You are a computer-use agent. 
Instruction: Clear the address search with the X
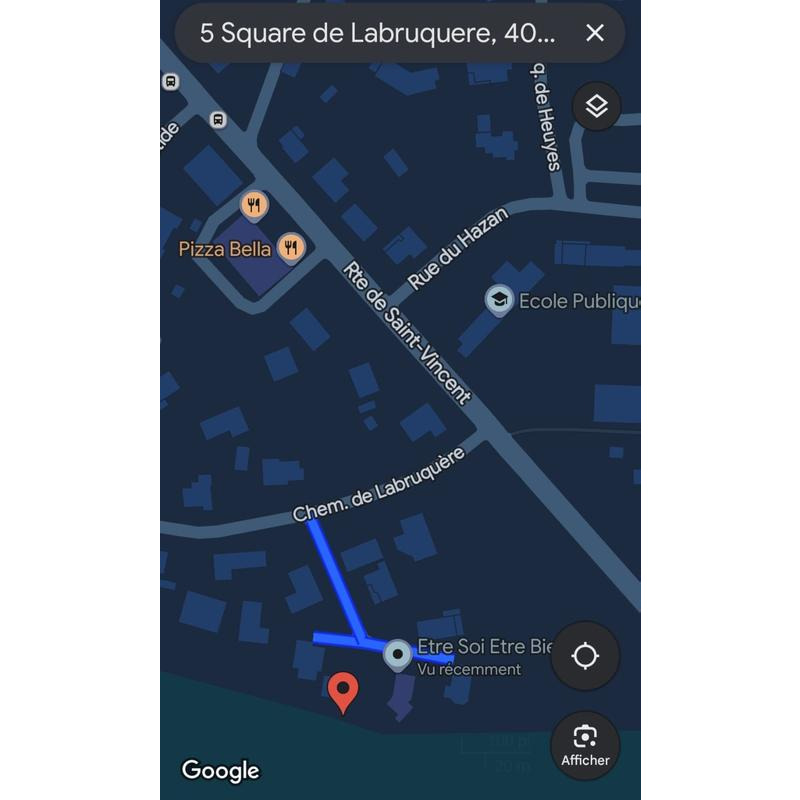[x=595, y=33]
